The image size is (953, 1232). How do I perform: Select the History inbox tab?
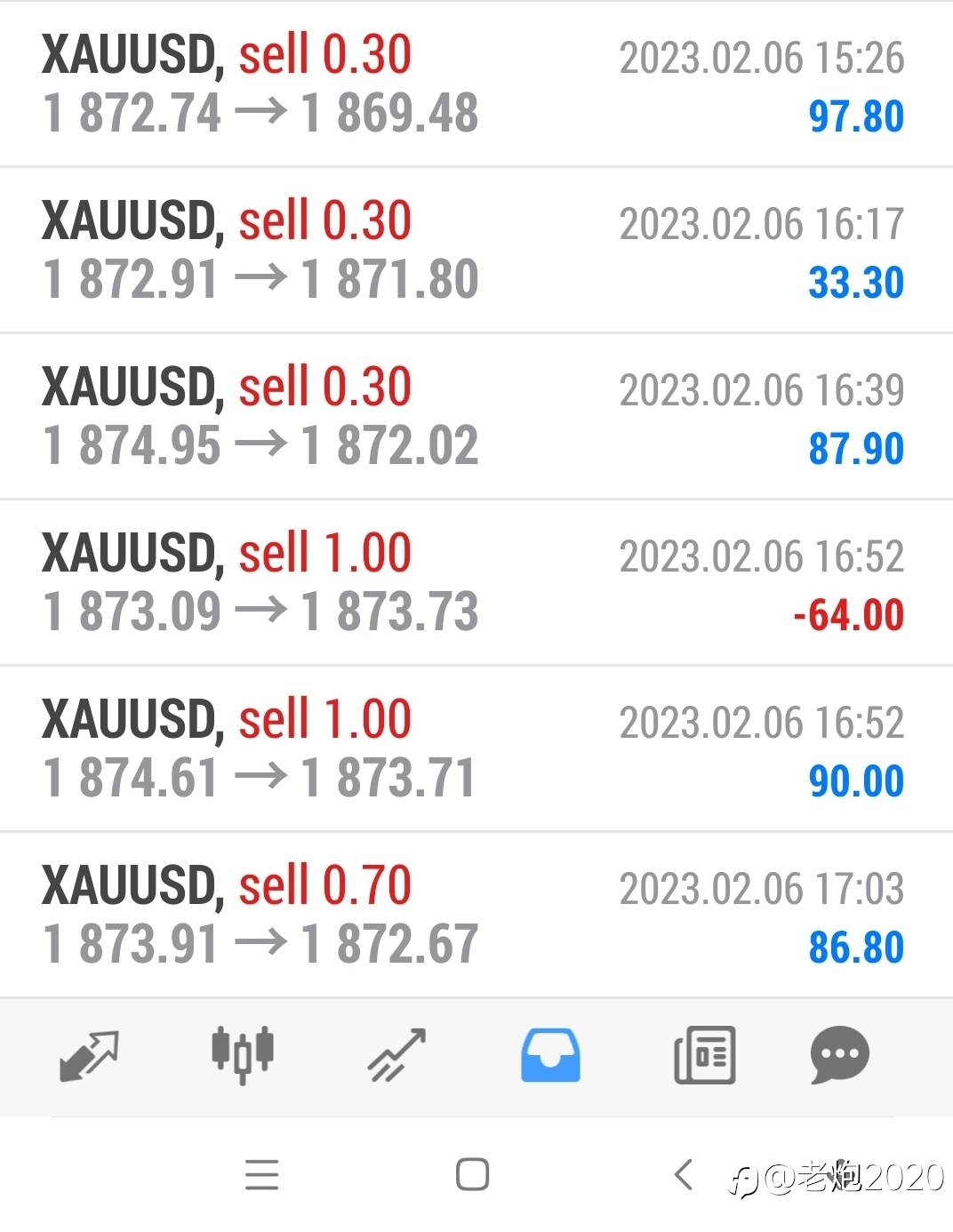click(x=550, y=1056)
